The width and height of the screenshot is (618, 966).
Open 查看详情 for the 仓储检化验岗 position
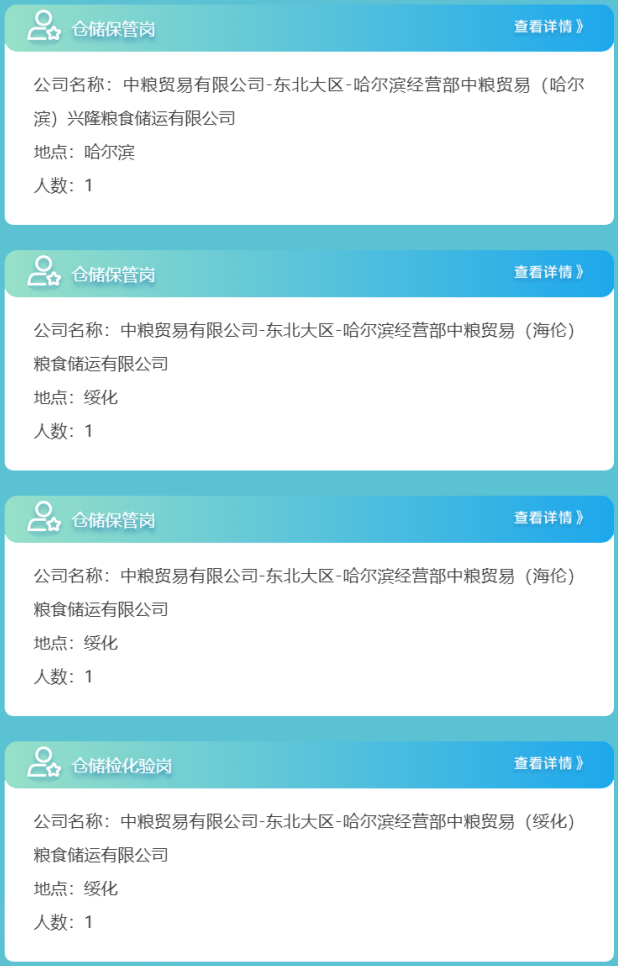tap(548, 763)
